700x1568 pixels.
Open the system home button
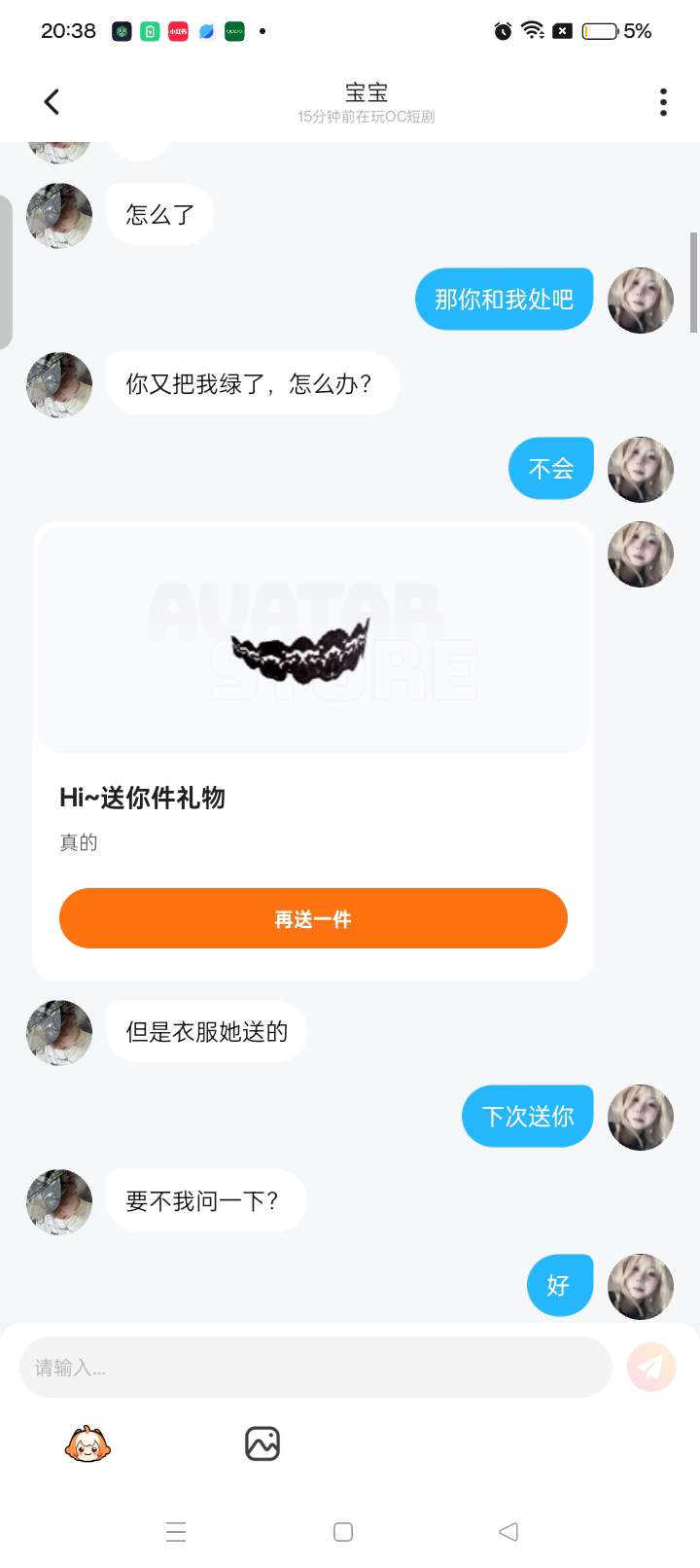343,1532
